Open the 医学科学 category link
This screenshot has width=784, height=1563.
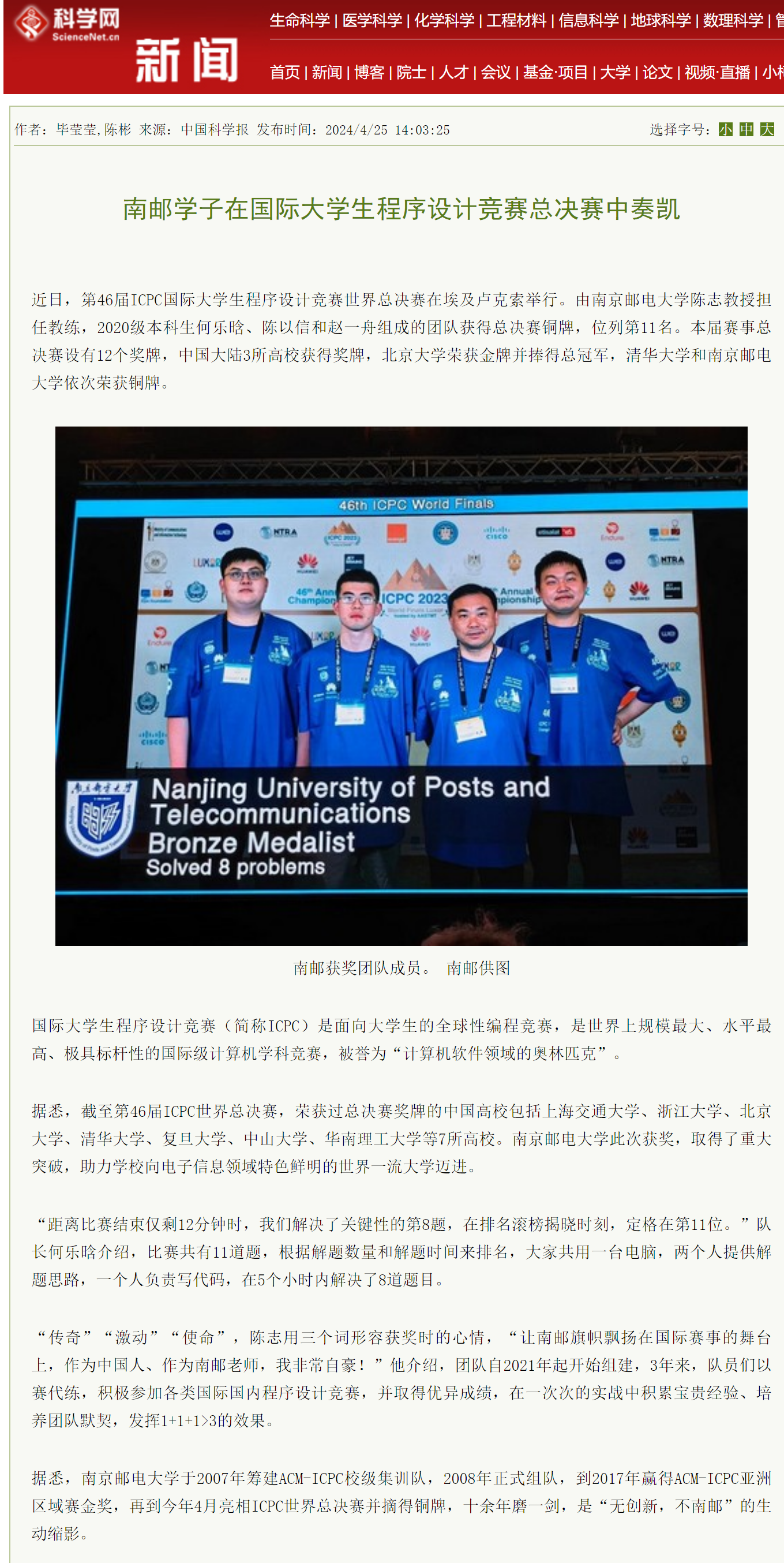coord(372,20)
